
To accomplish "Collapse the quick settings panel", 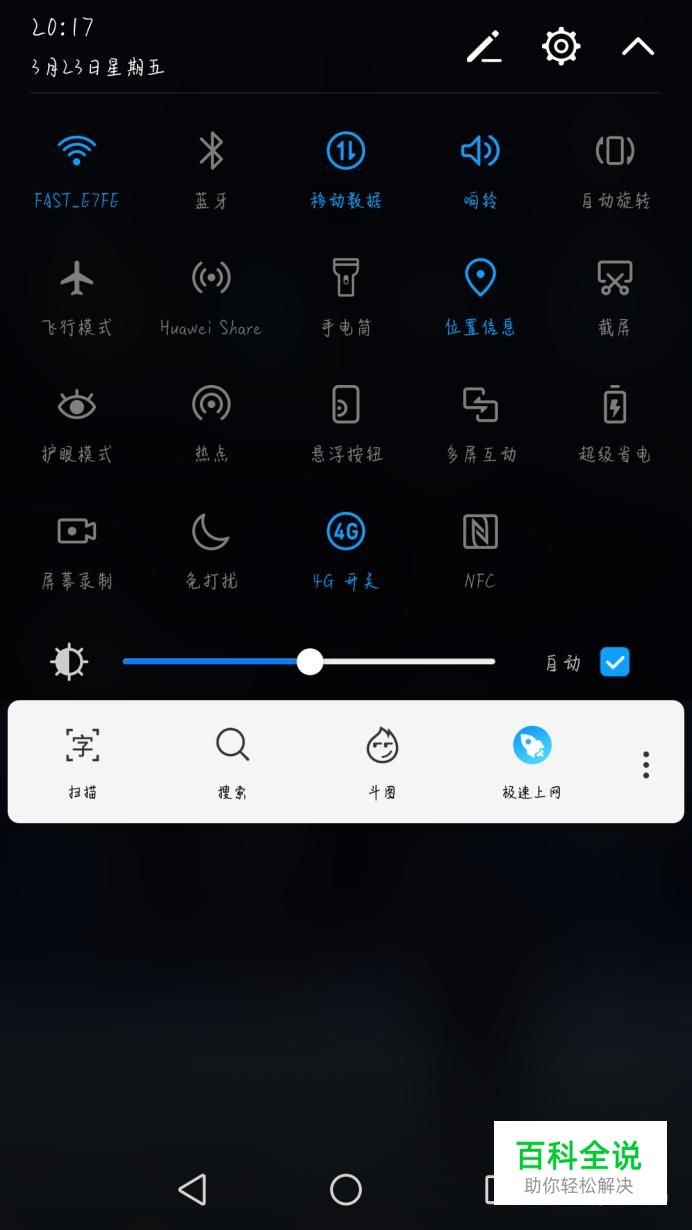I will 638,47.
